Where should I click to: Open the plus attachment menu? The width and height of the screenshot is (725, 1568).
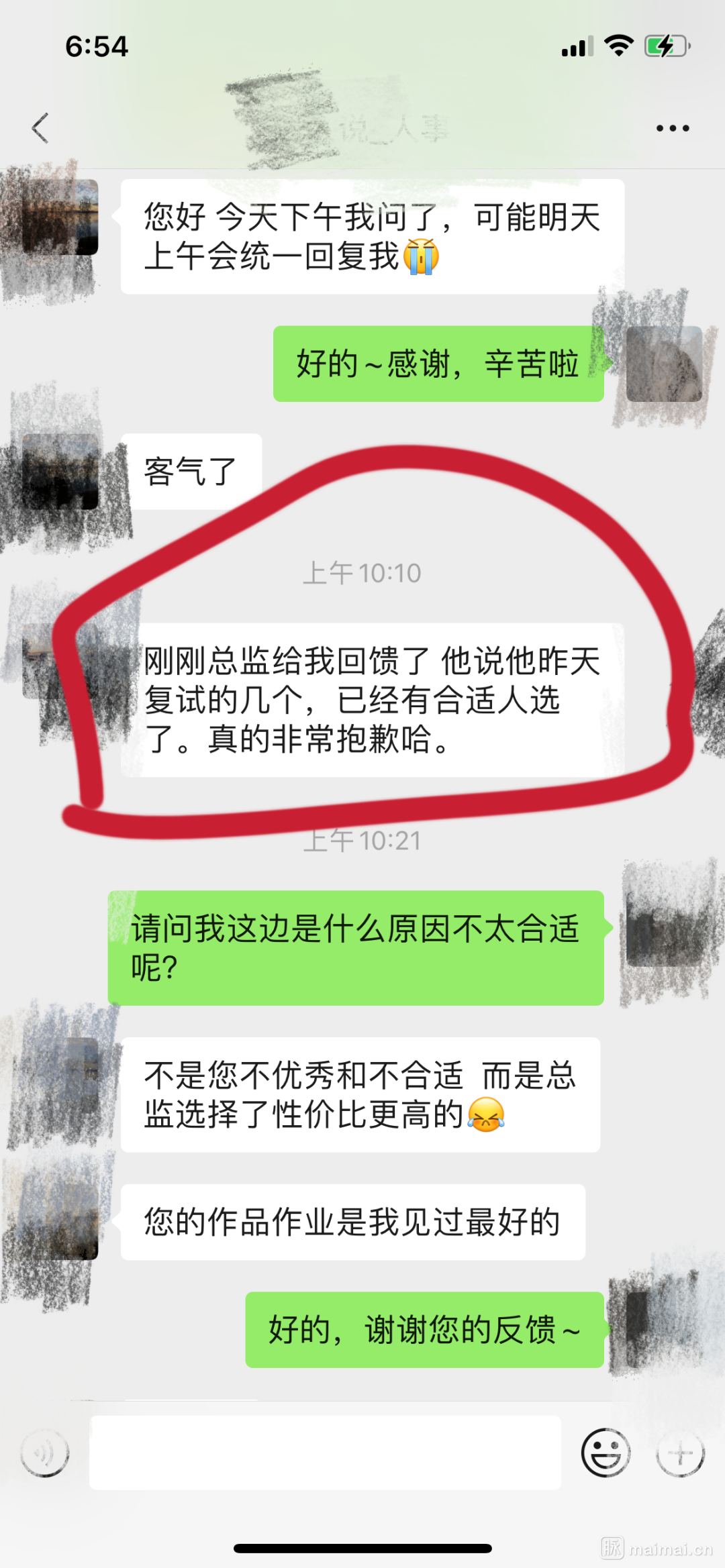679,1453
